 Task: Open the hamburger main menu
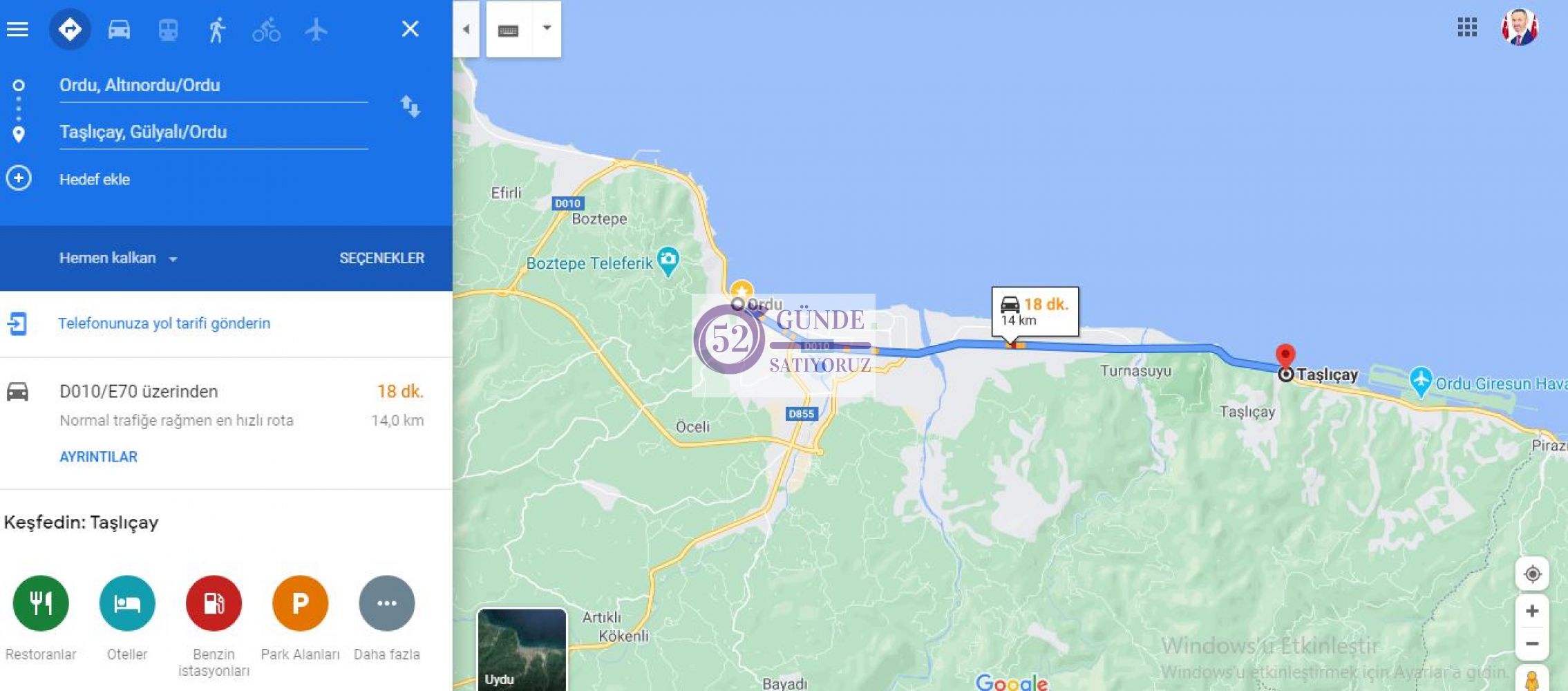pos(17,29)
